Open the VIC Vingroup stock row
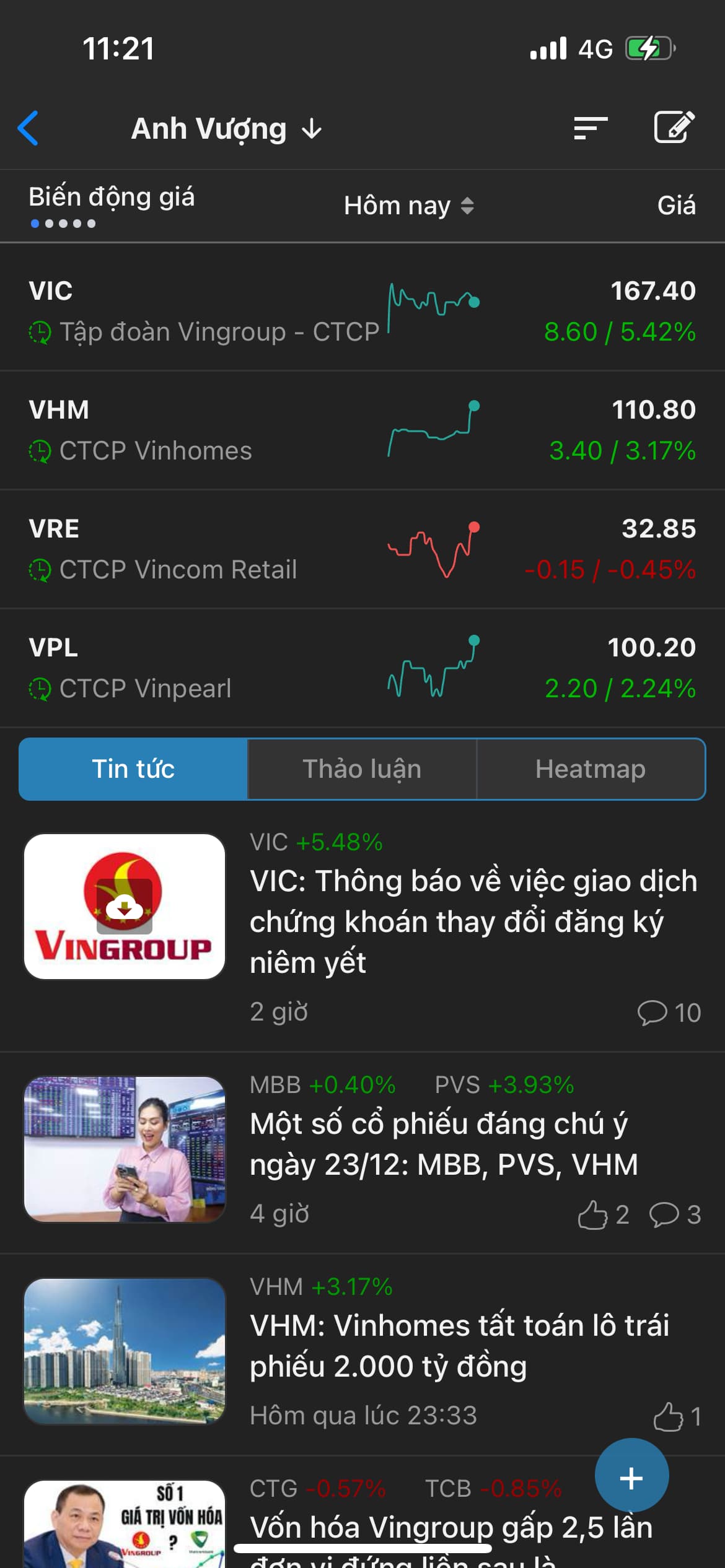Image resolution: width=725 pixels, height=1568 pixels. tap(362, 311)
